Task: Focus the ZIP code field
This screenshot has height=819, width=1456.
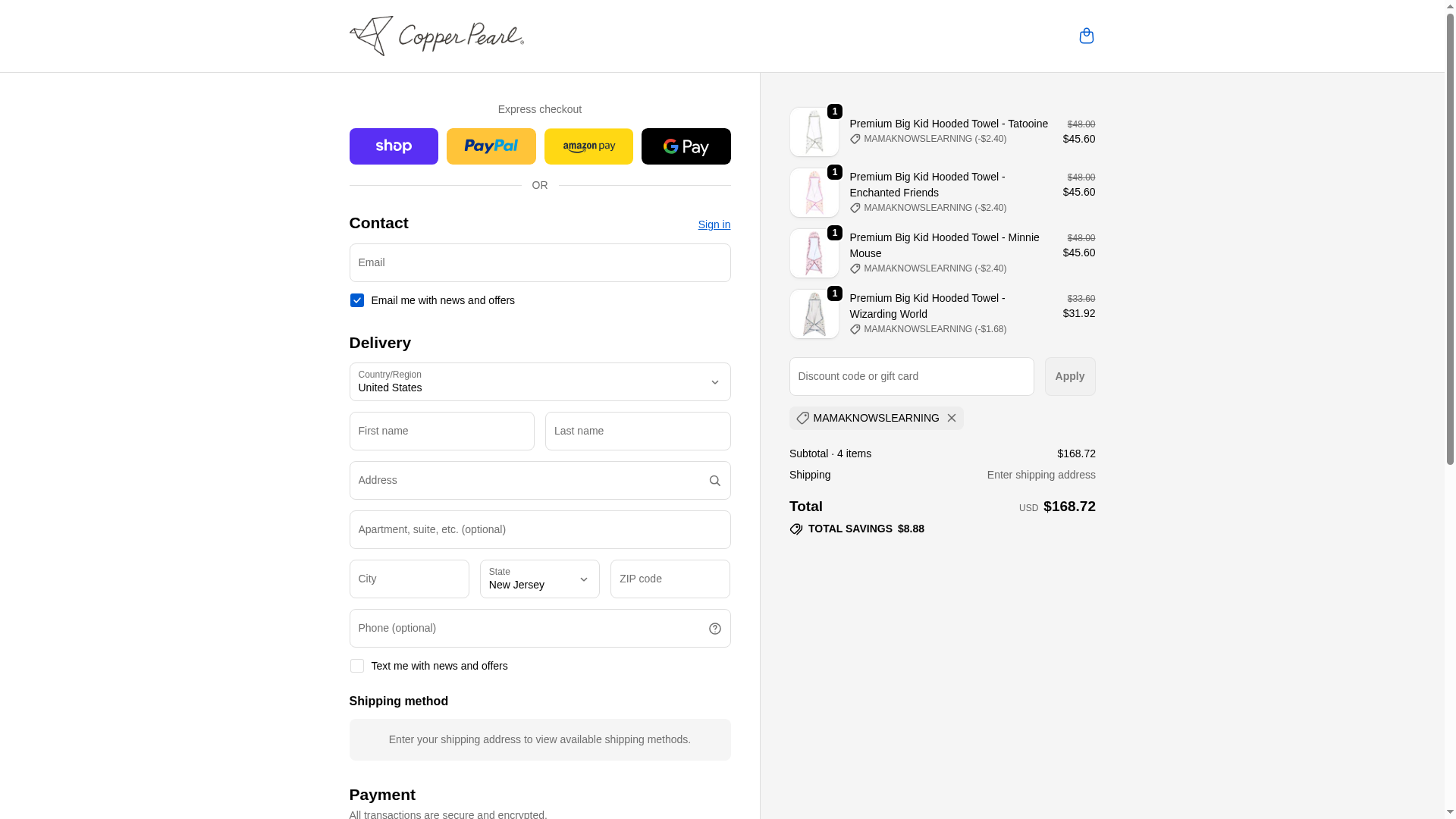Action: tap(670, 579)
